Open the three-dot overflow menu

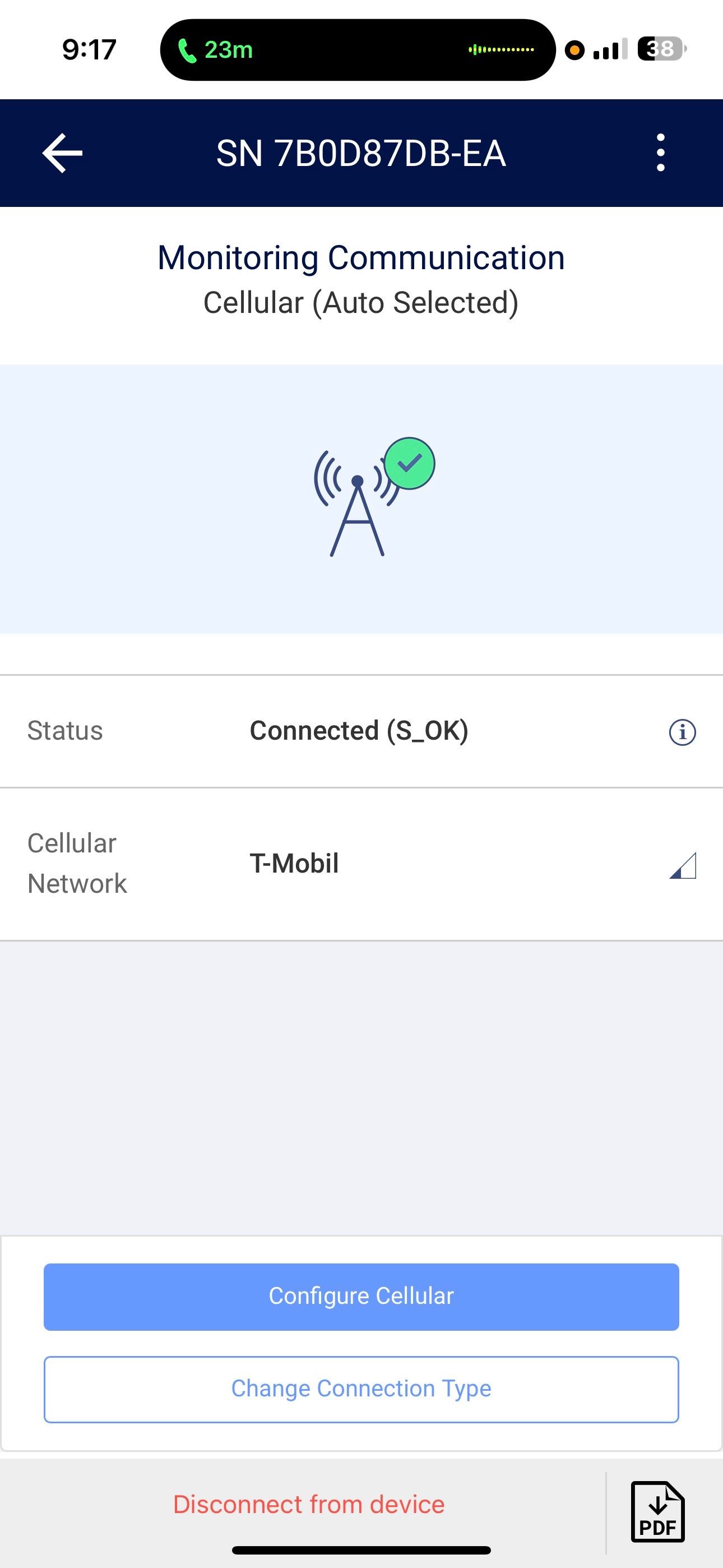tap(660, 153)
